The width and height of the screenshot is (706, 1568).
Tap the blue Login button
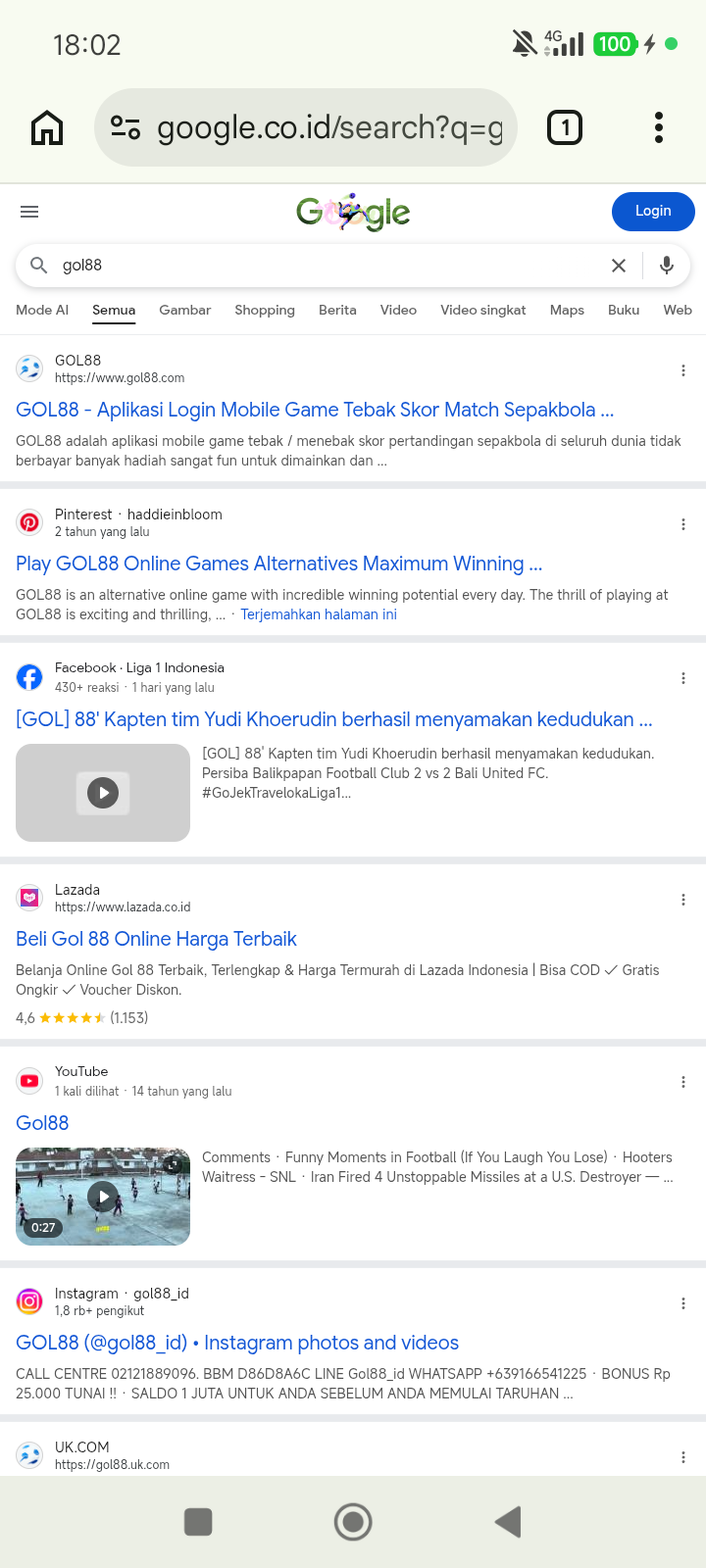(653, 211)
